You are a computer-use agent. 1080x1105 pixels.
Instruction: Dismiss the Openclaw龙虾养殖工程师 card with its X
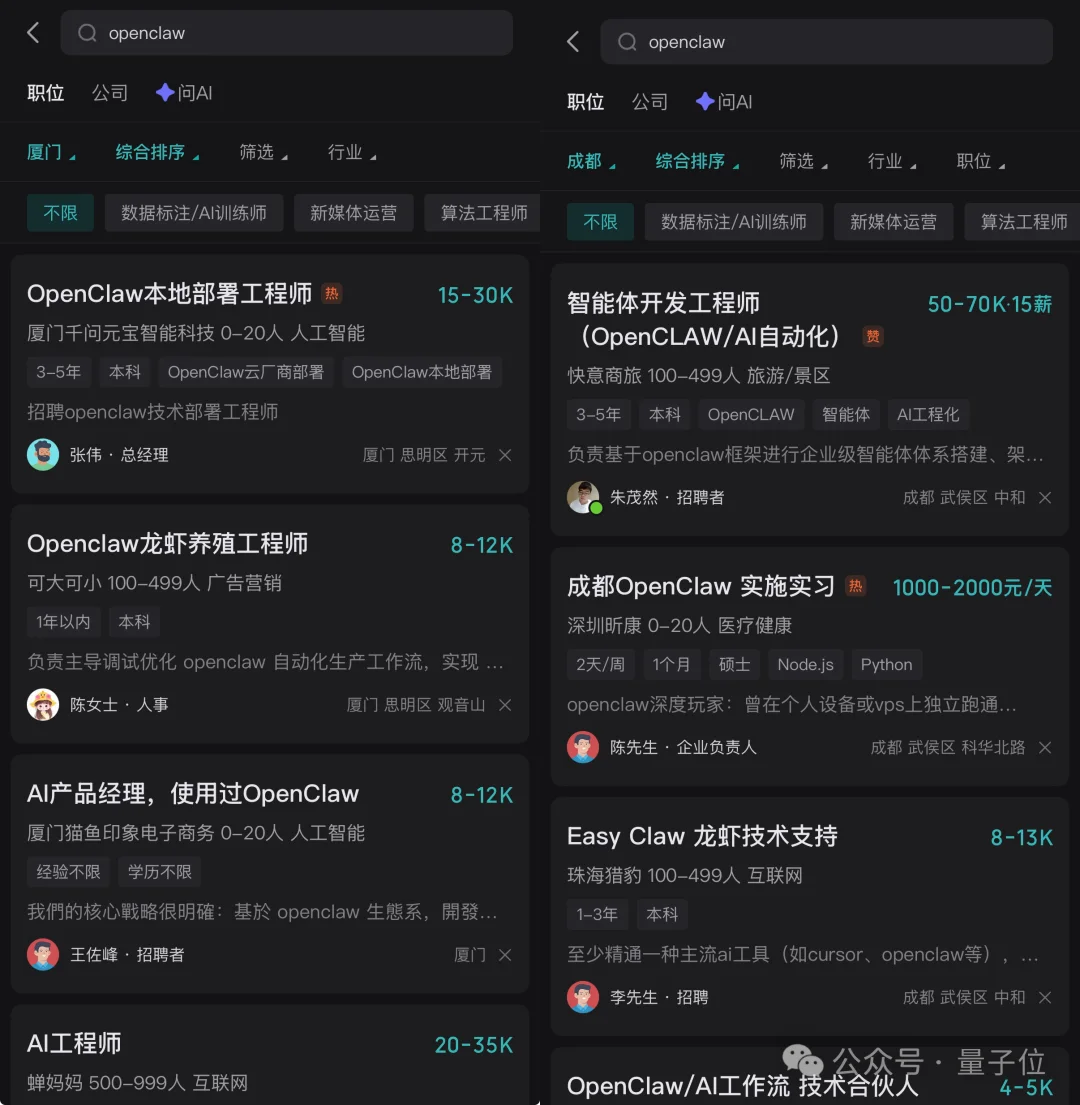(x=505, y=704)
